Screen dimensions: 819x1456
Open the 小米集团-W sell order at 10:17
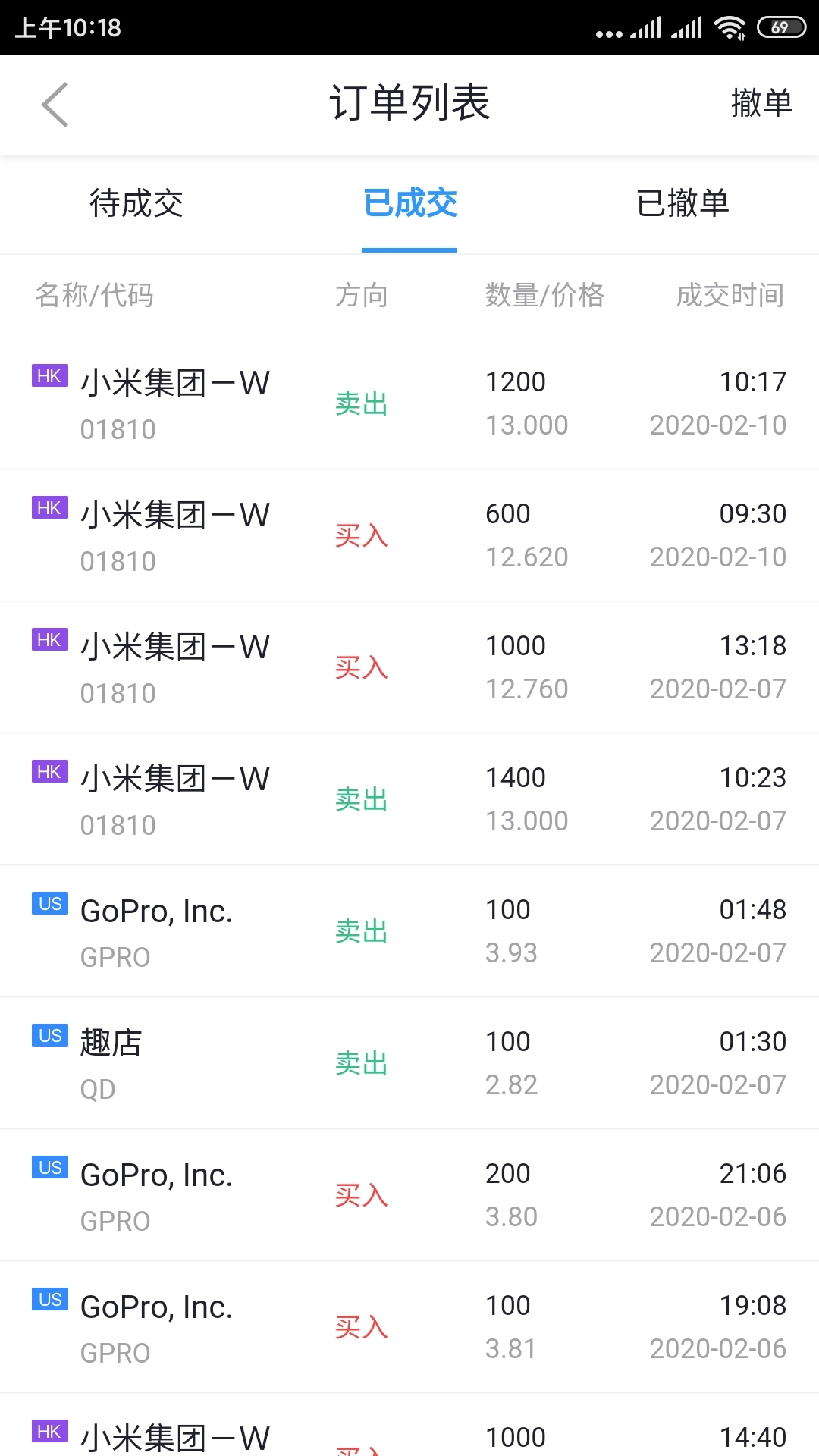tap(409, 403)
